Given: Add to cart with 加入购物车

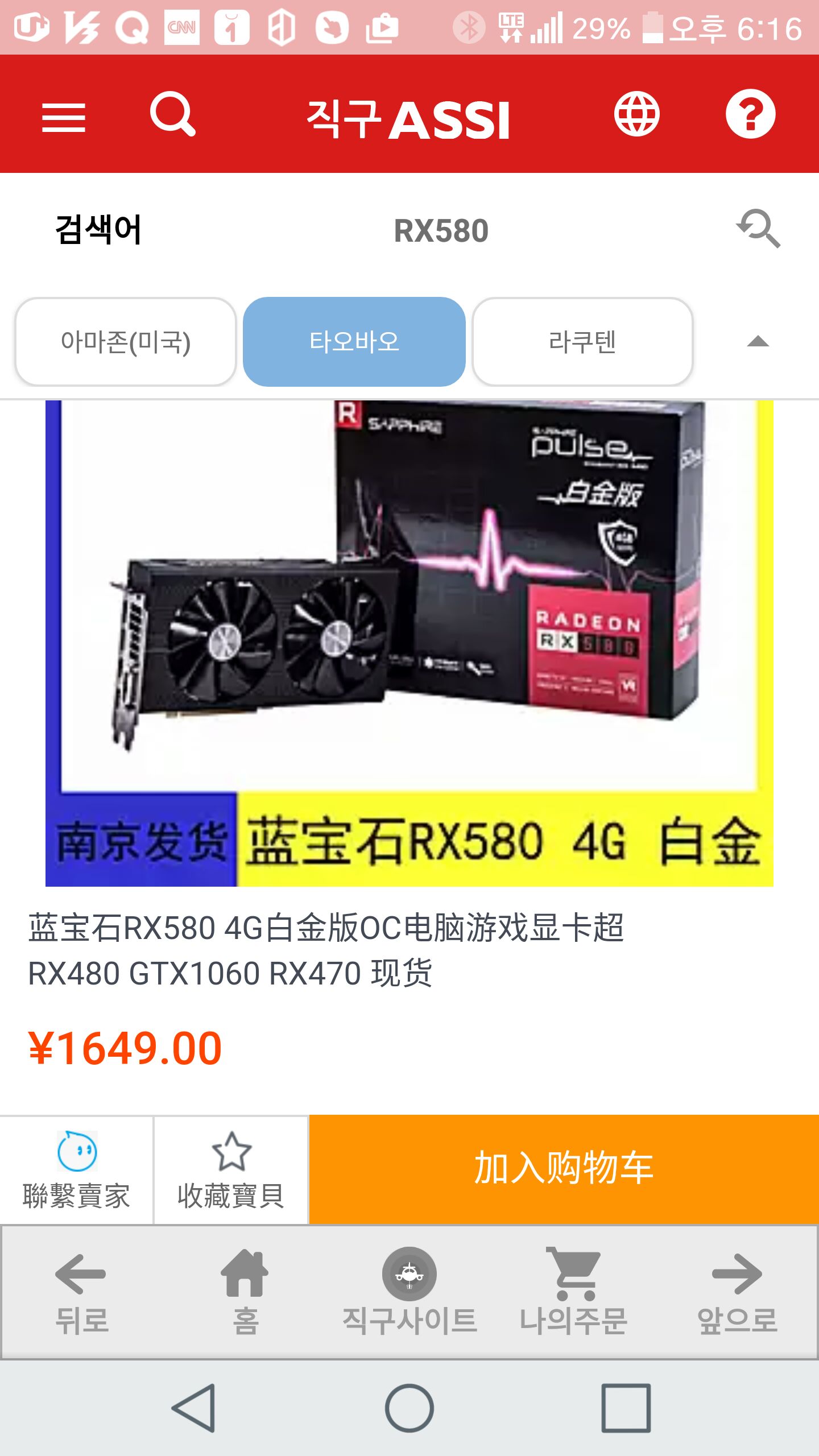Looking at the screenshot, I should click(x=564, y=1169).
